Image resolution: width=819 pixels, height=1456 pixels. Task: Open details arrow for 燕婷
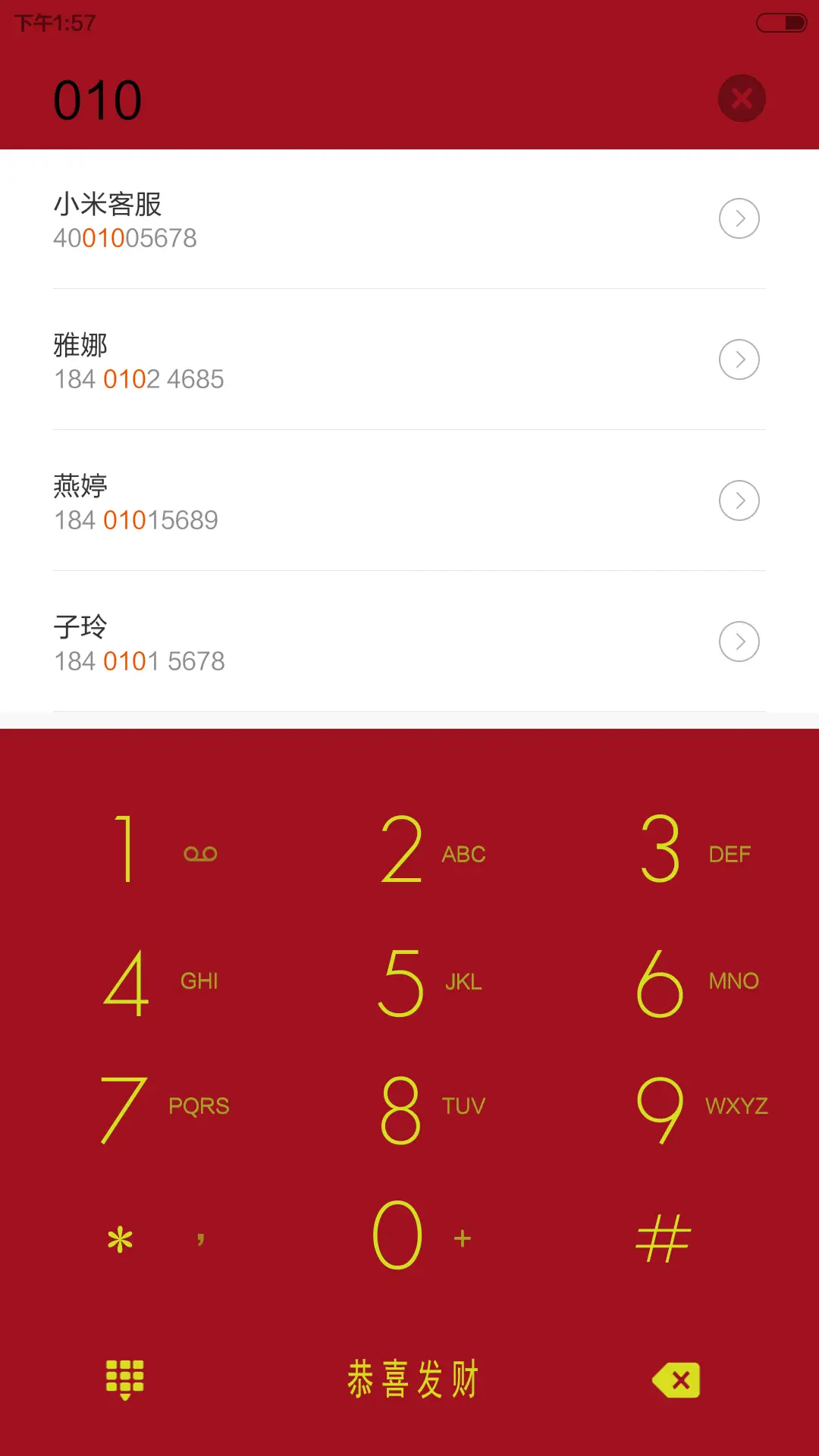pyautogui.click(x=739, y=501)
